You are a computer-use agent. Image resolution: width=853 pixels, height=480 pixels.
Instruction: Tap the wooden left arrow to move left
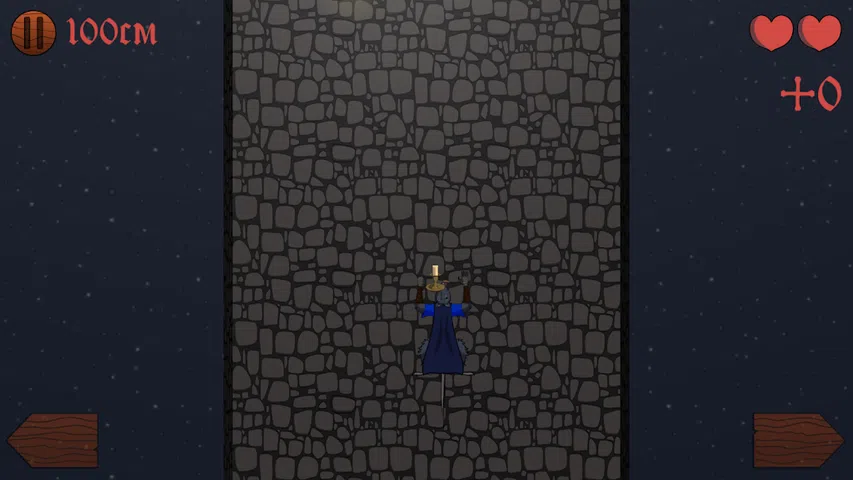(54, 440)
